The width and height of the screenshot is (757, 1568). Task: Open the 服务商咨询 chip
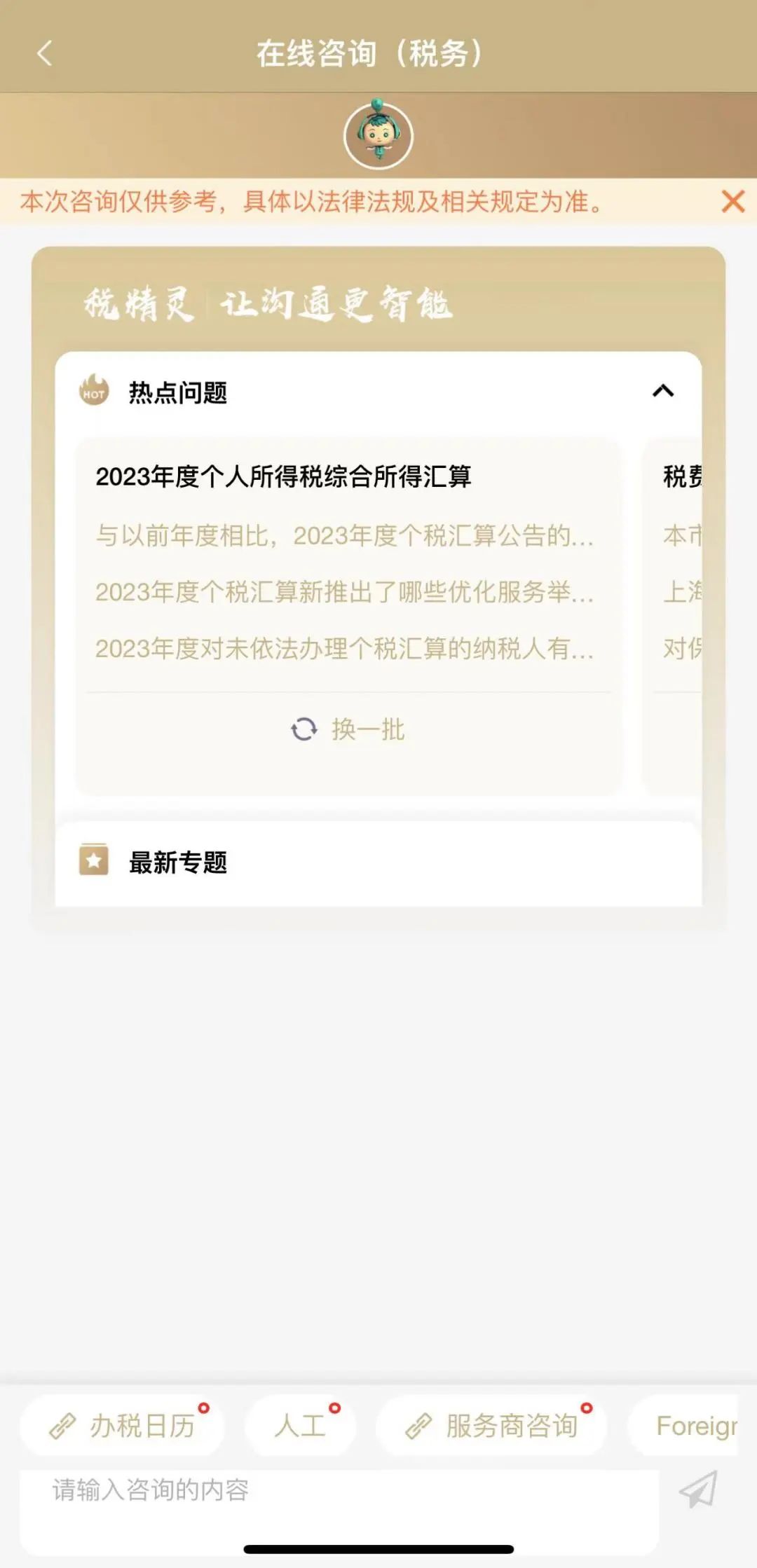point(492,1426)
